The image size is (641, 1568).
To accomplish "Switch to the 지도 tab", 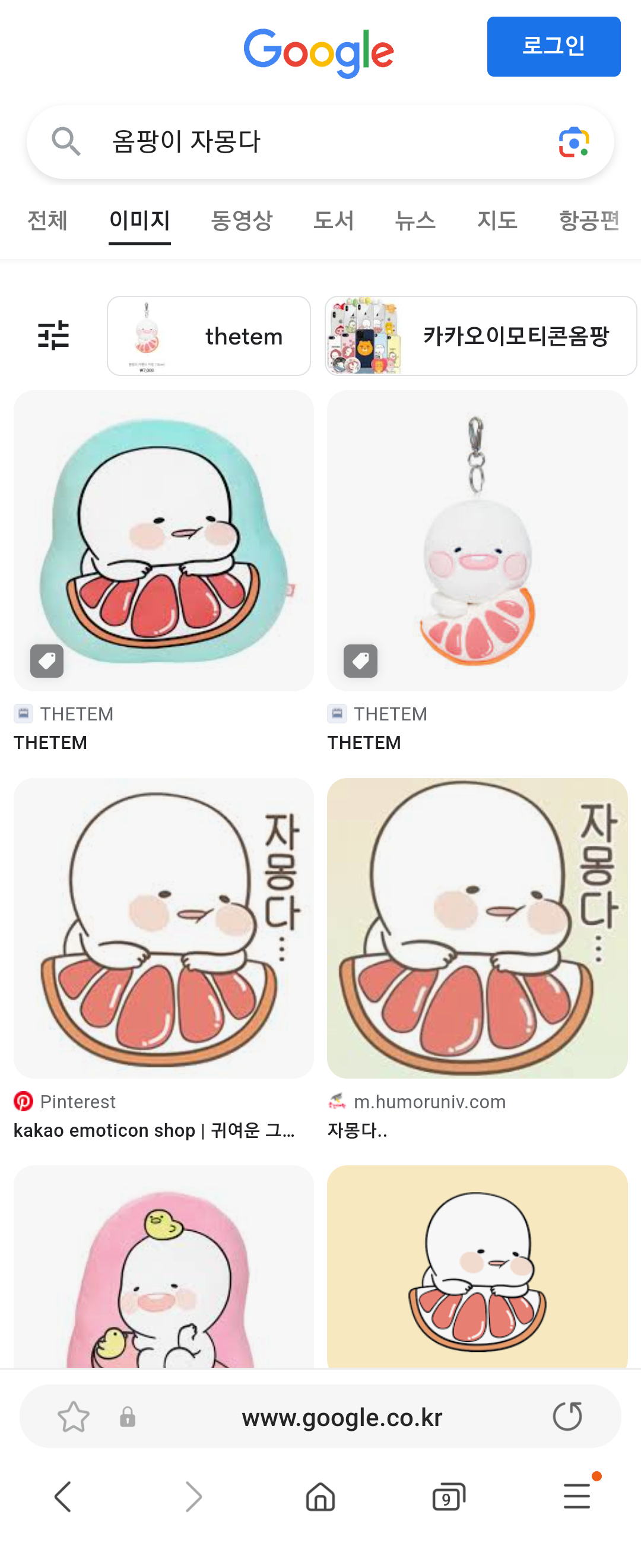I will coord(497,220).
